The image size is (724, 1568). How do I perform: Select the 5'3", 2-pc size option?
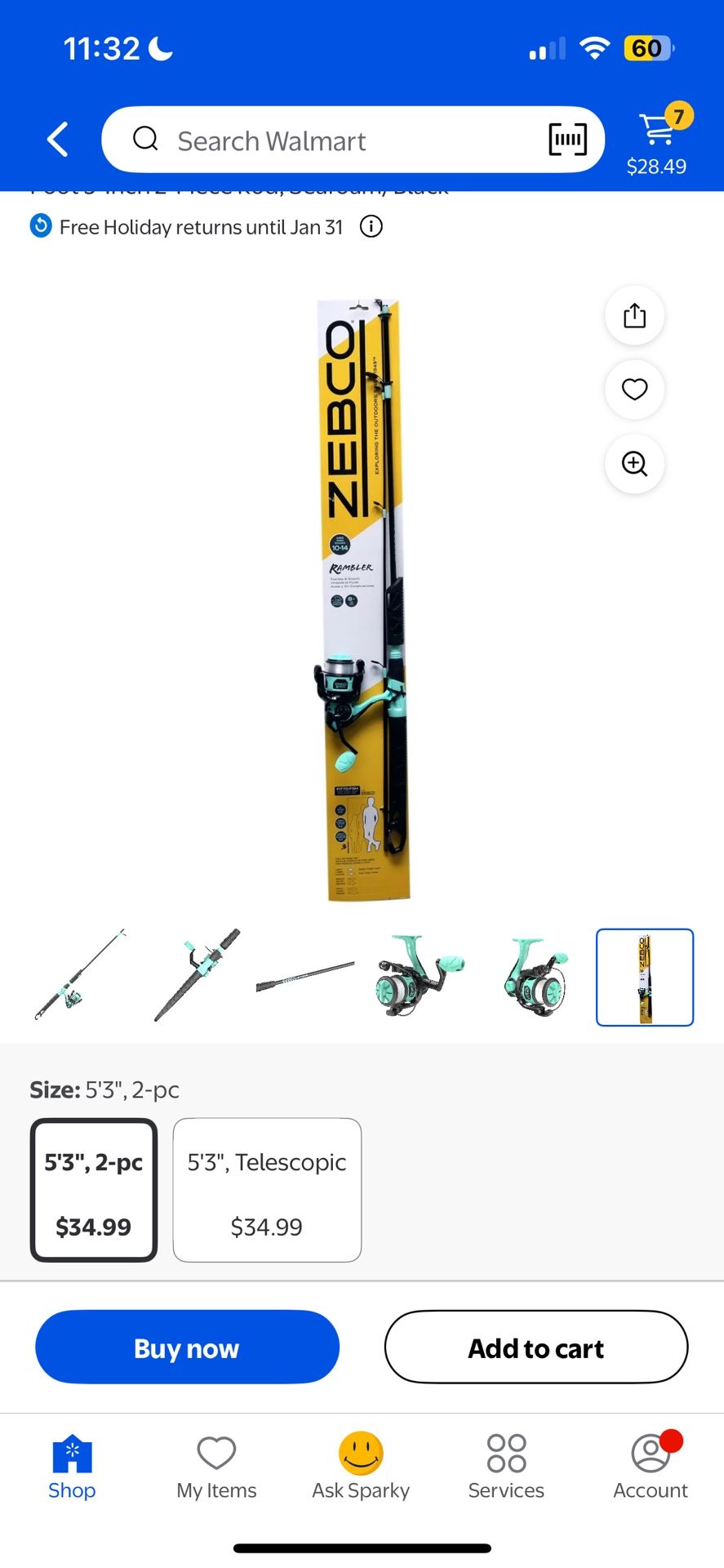point(93,1190)
